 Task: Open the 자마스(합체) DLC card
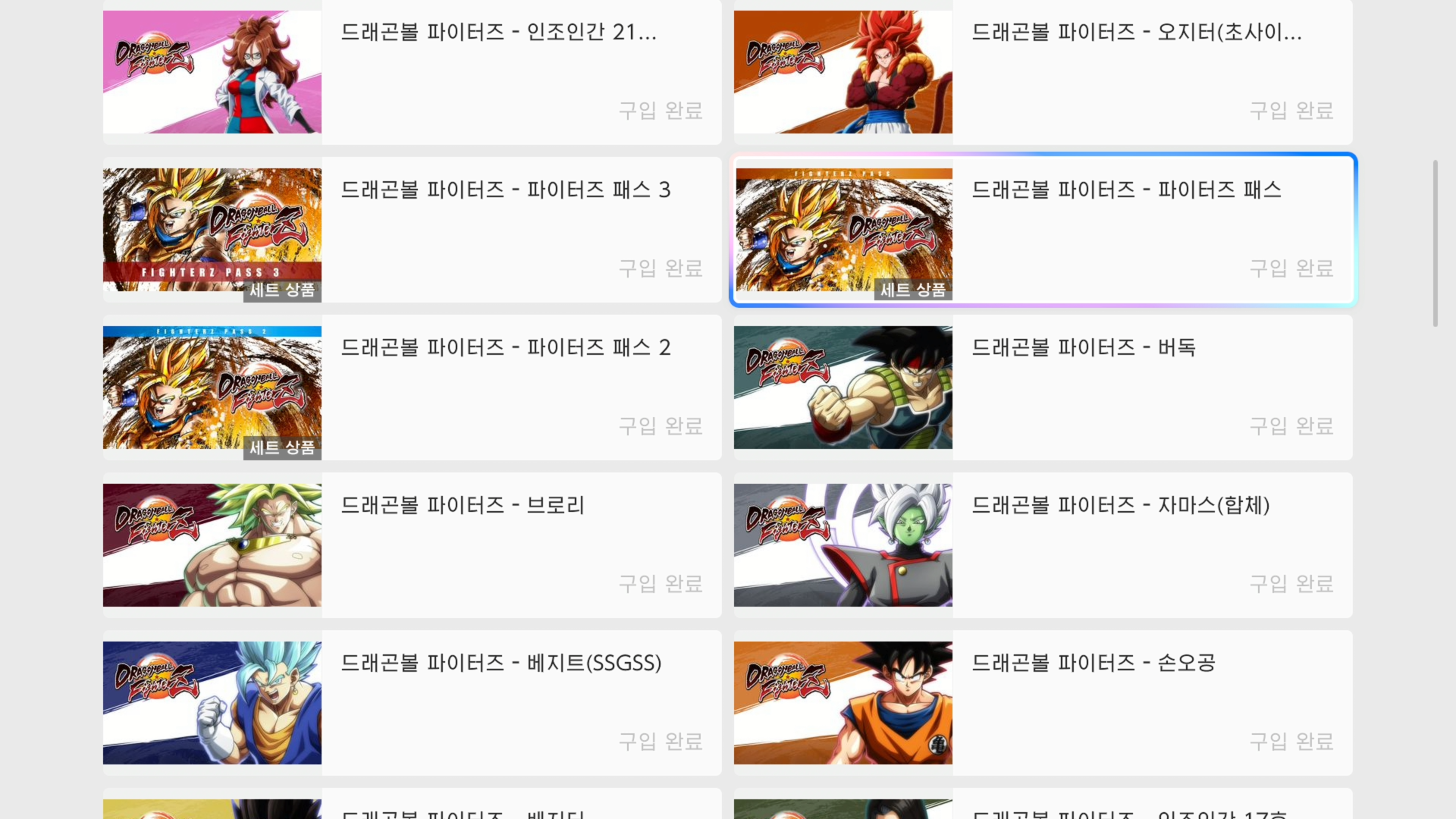[1043, 545]
